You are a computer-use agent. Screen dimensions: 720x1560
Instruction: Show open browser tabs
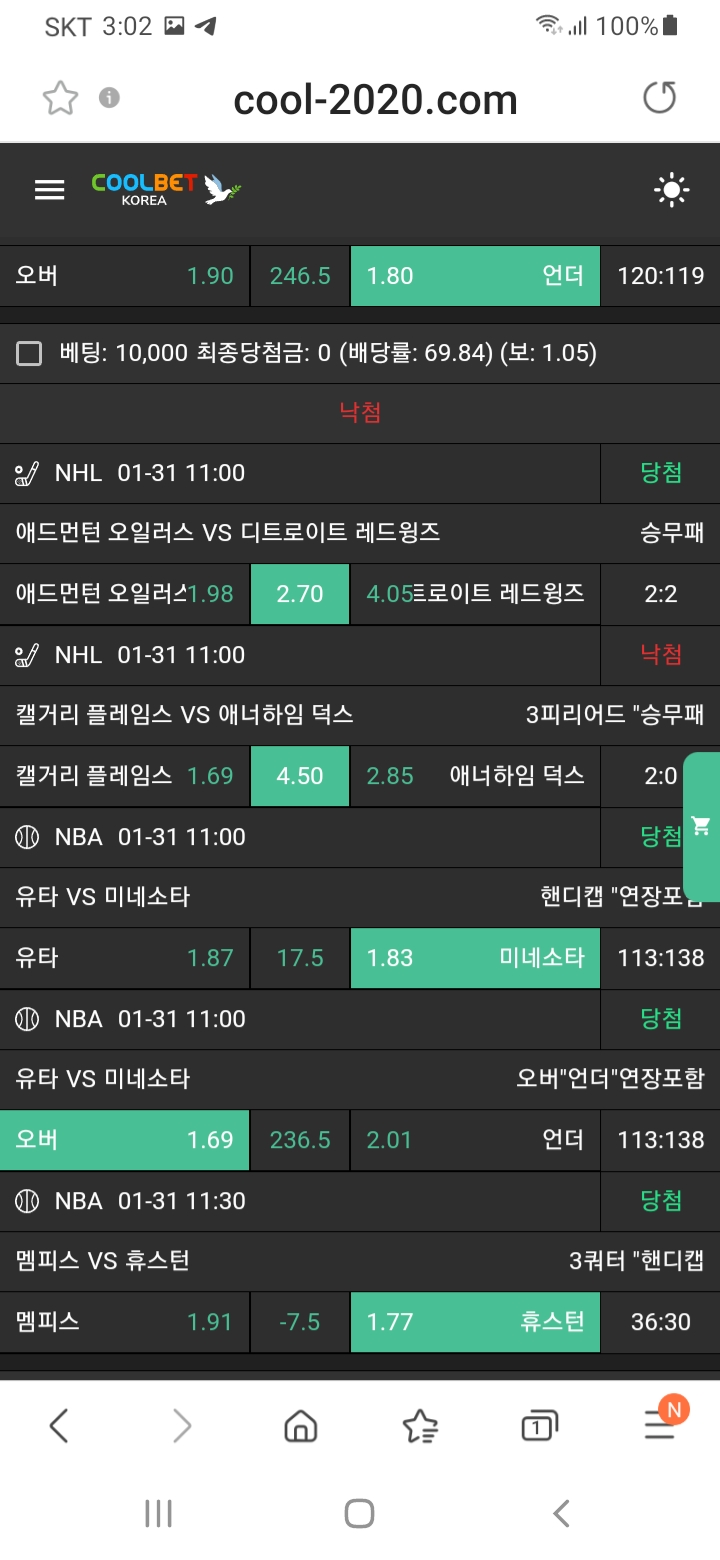(x=539, y=1426)
